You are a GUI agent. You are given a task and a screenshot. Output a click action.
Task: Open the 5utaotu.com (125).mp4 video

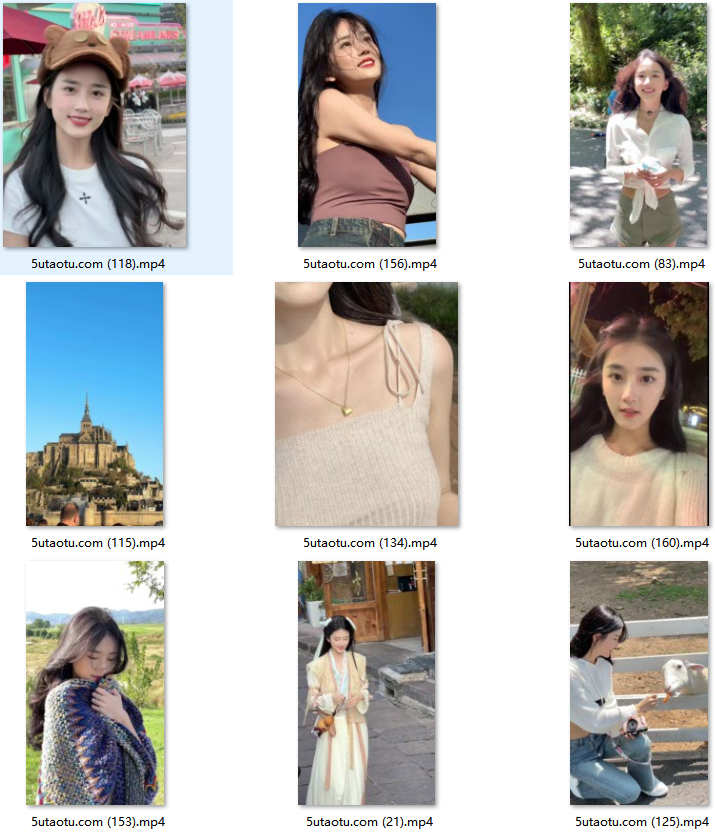[639, 683]
